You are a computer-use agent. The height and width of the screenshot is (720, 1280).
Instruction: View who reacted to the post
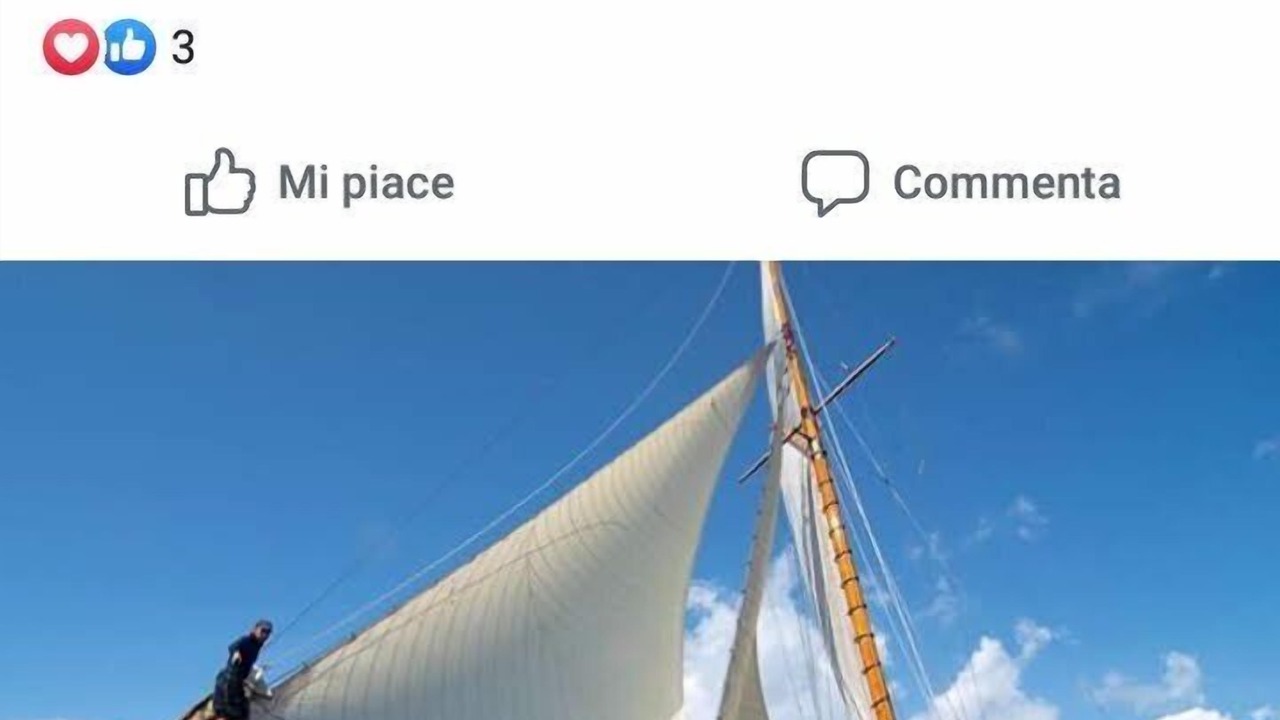point(118,47)
